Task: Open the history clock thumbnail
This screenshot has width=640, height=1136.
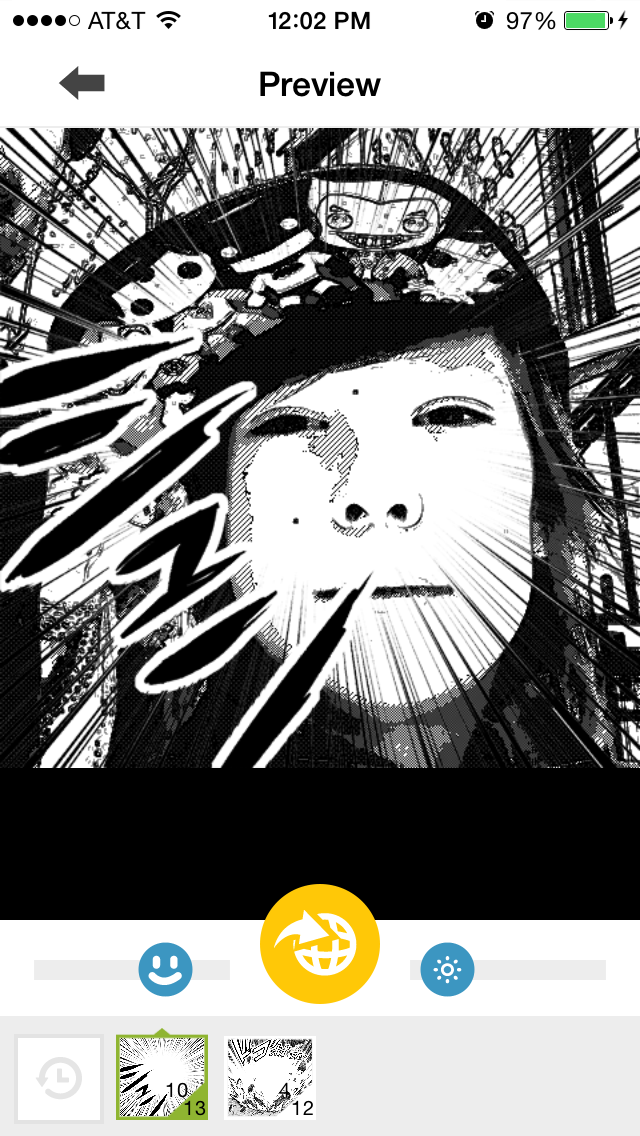Action: tap(59, 1078)
